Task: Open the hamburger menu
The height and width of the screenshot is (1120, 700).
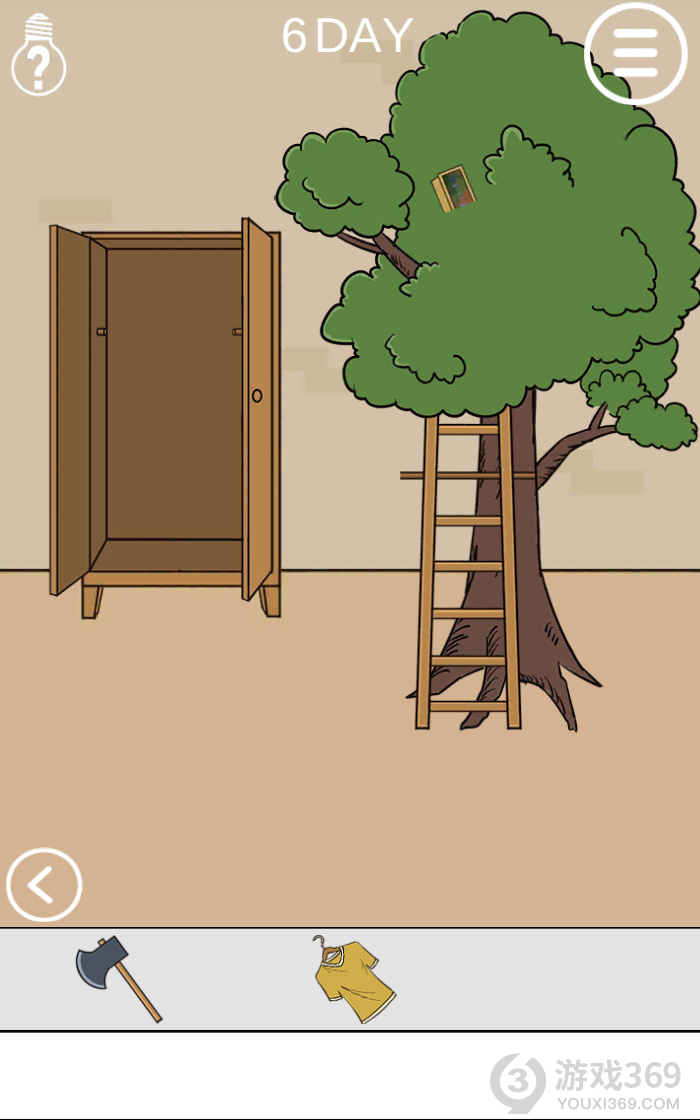Action: click(x=635, y=52)
